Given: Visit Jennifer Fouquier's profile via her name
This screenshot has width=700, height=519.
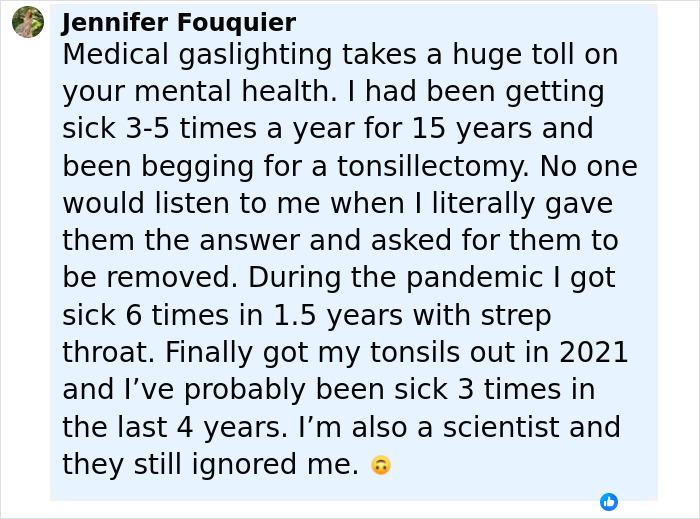Looking at the screenshot, I should [x=179, y=23].
